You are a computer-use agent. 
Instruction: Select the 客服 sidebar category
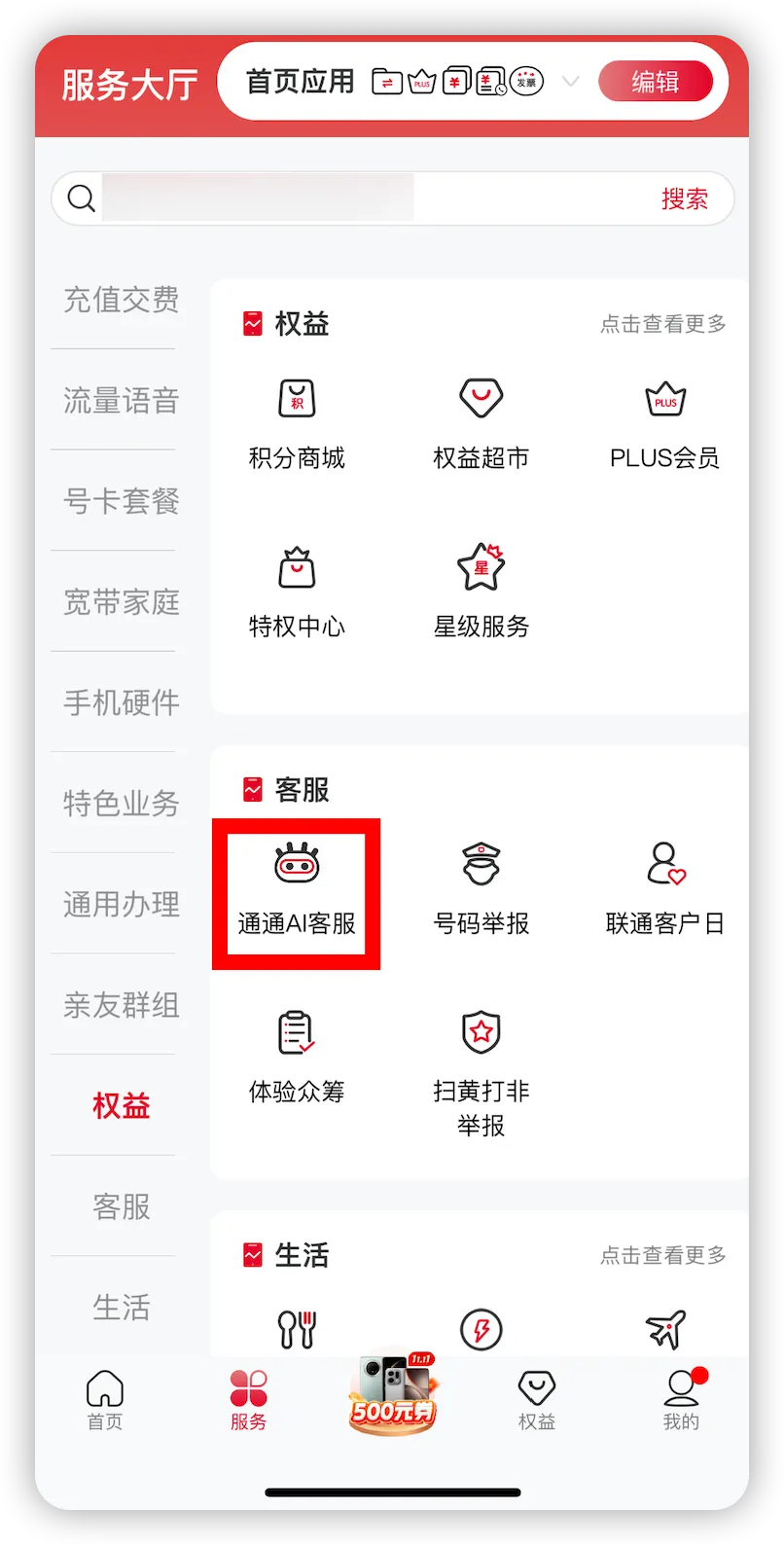pyautogui.click(x=123, y=1207)
